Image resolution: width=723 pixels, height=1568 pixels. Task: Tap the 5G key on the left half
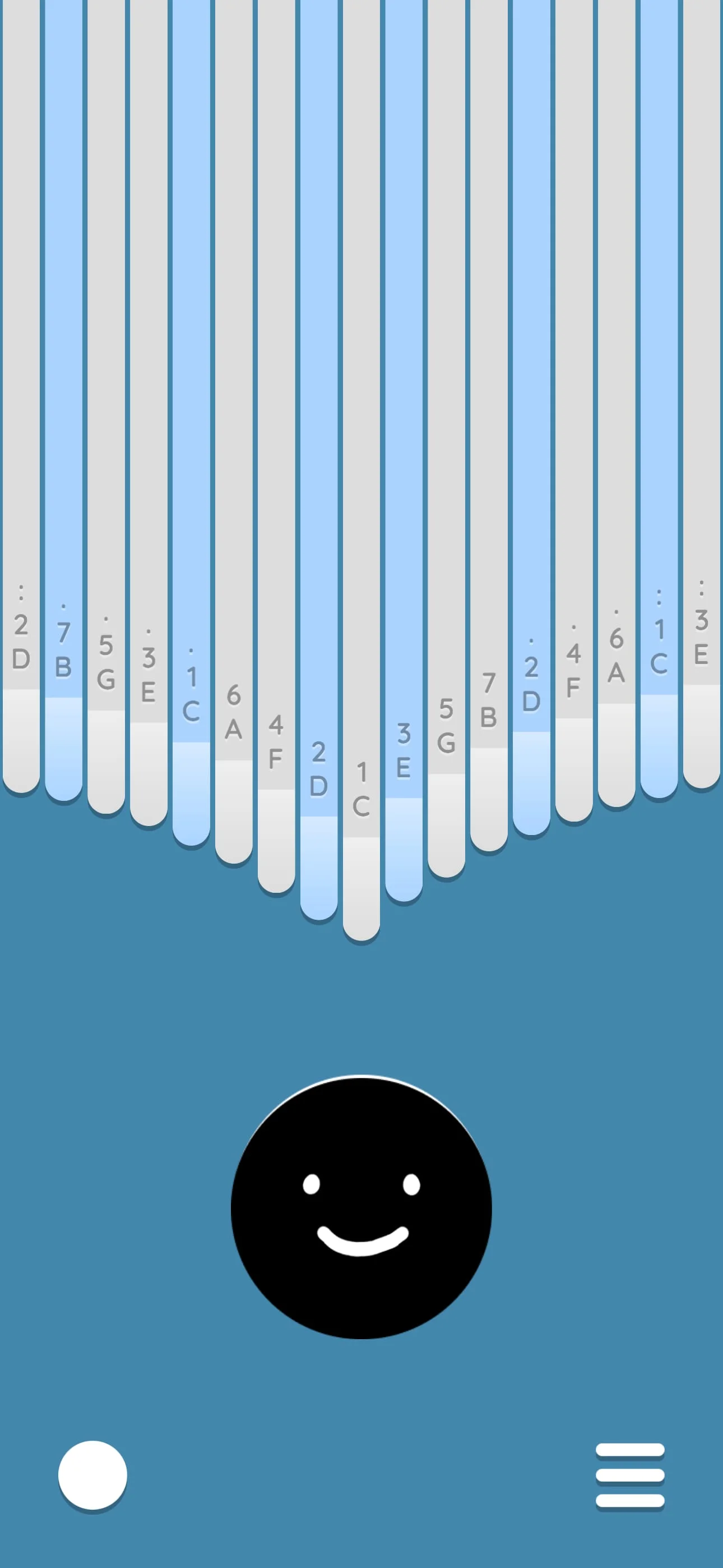pos(106,657)
